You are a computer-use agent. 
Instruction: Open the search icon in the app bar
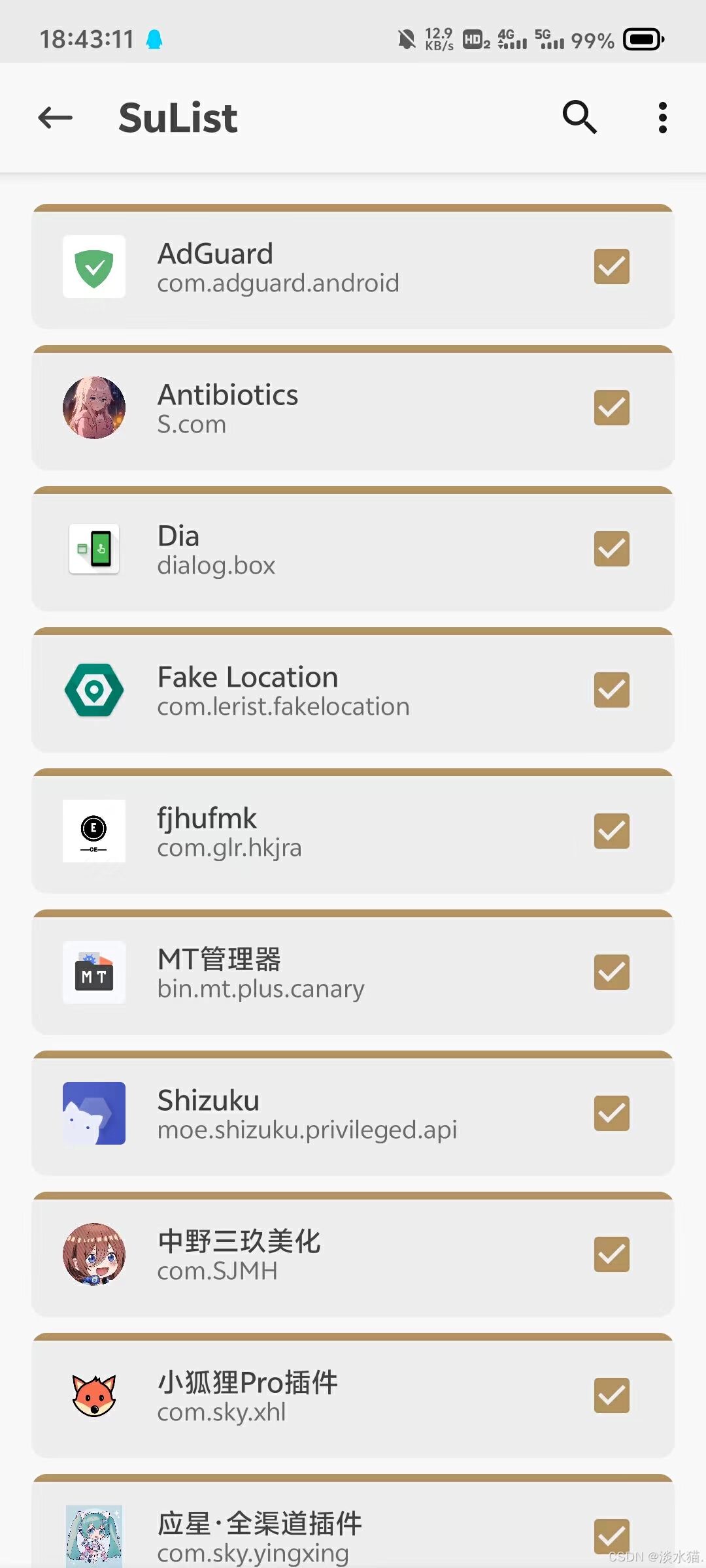pyautogui.click(x=579, y=118)
